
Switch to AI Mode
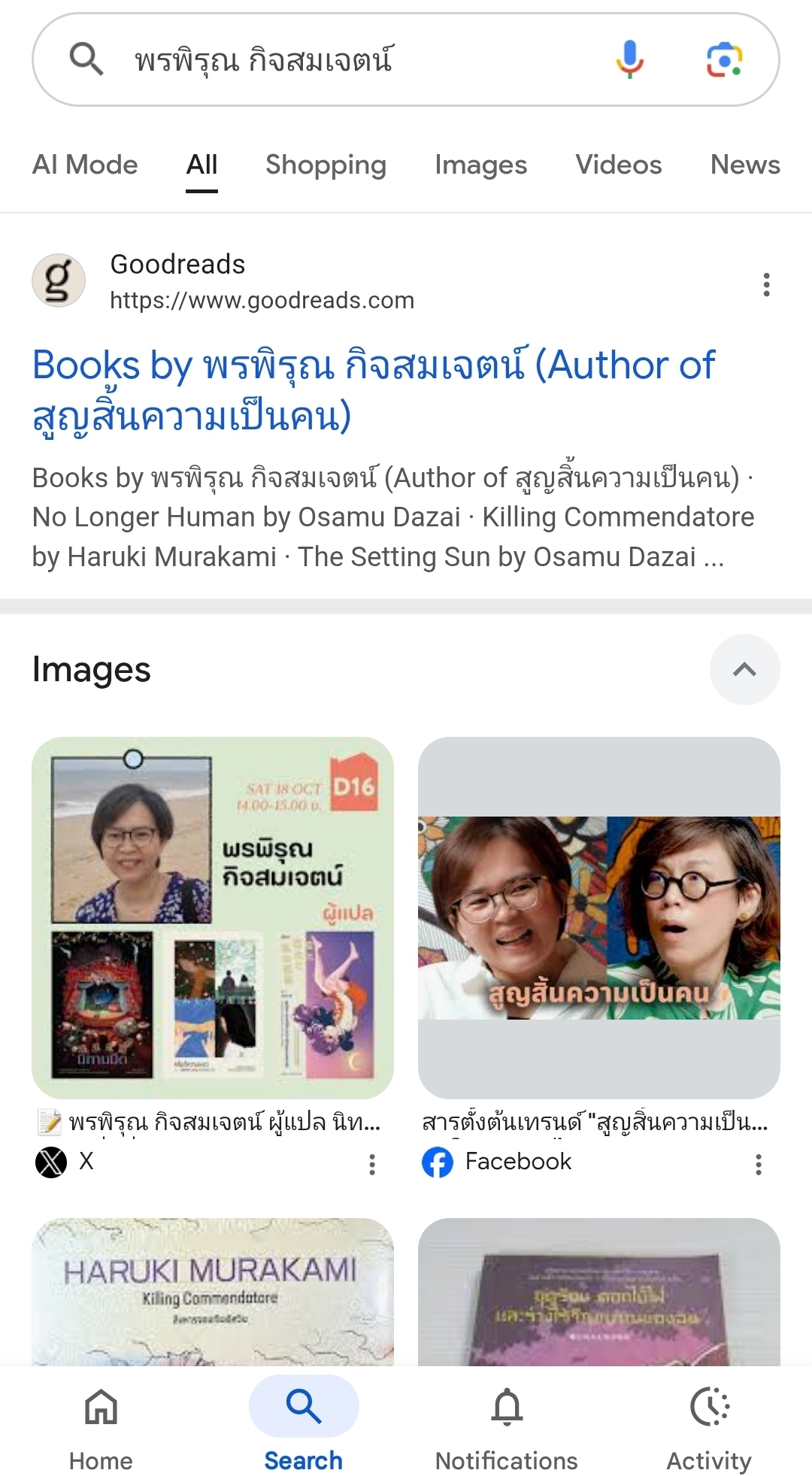tap(85, 165)
